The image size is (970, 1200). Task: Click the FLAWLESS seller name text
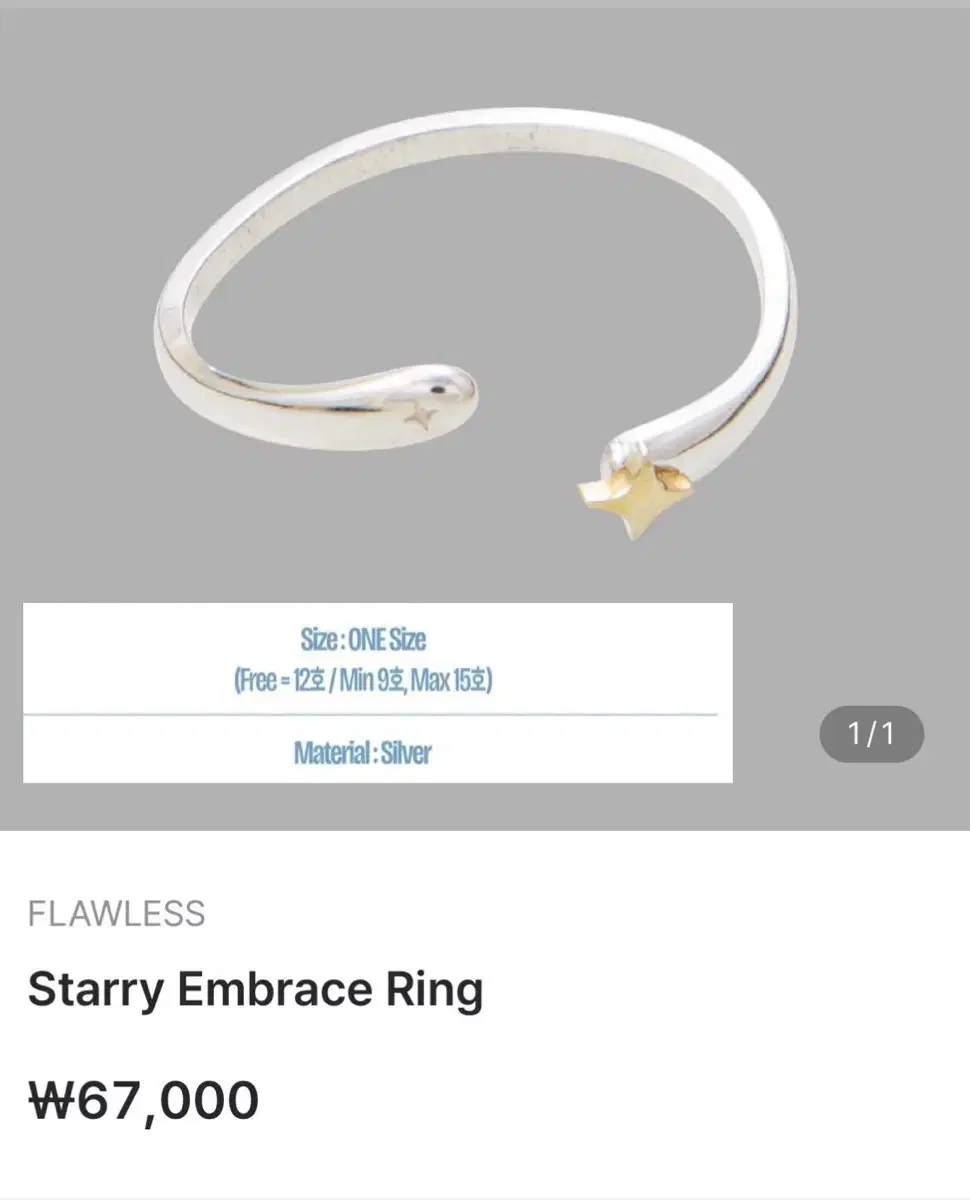[x=115, y=913]
